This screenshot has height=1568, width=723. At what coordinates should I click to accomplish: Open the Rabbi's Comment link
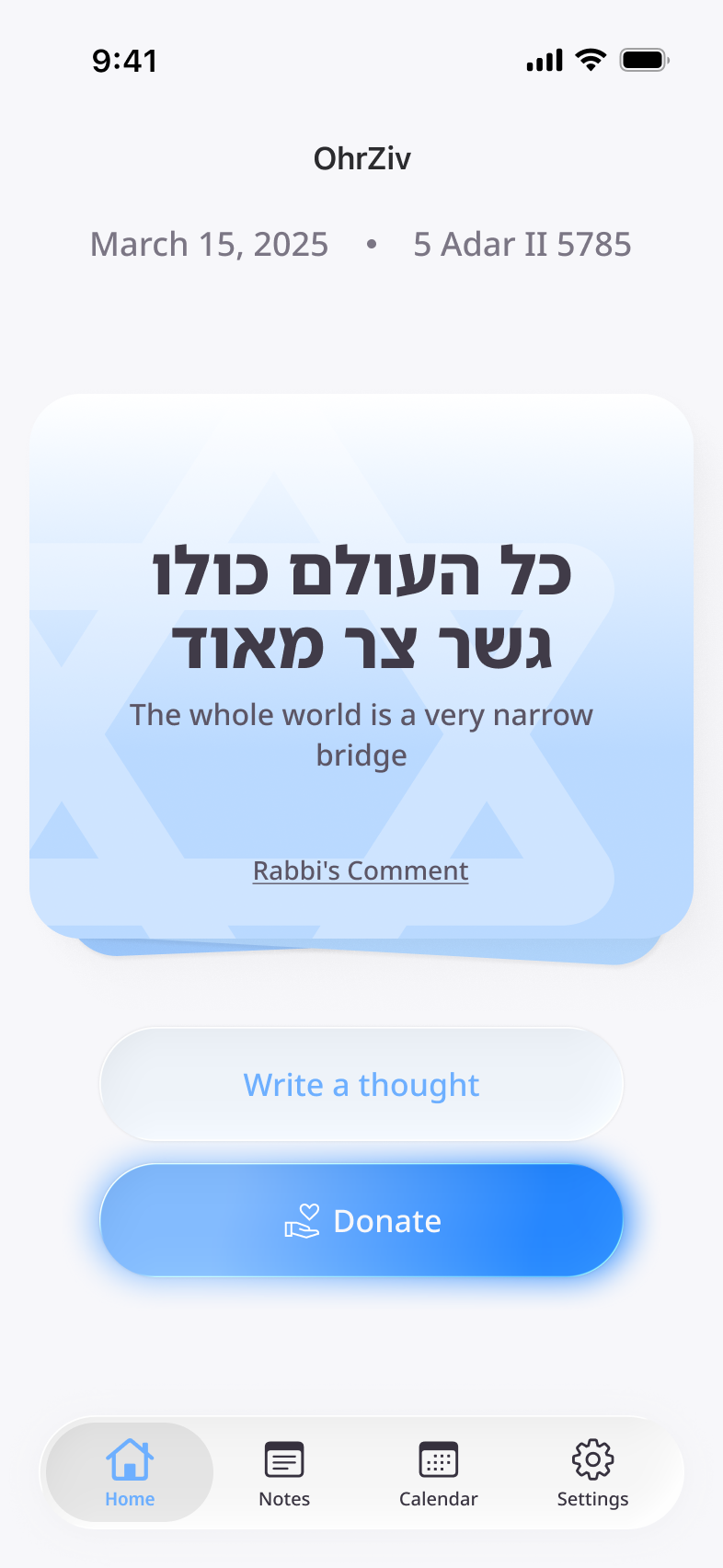[x=361, y=870]
